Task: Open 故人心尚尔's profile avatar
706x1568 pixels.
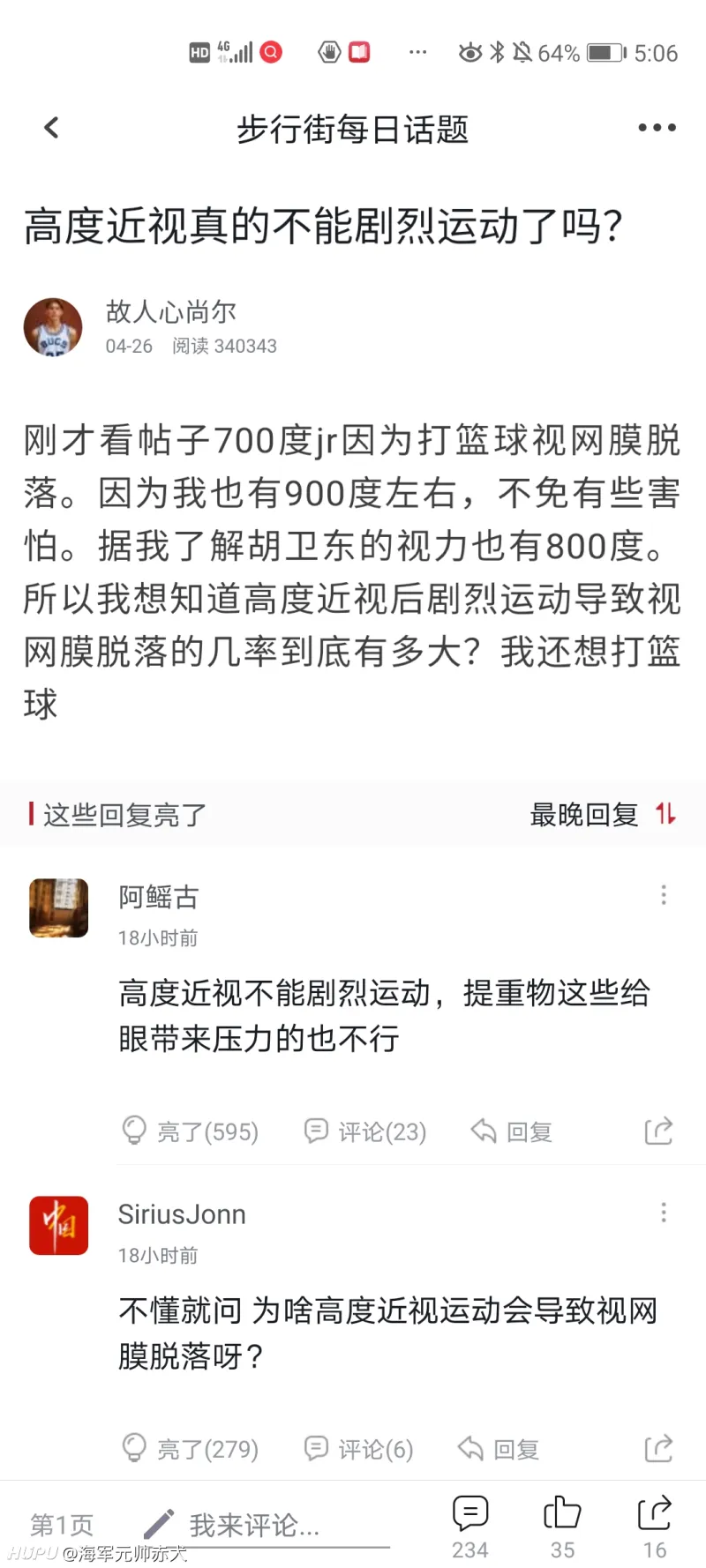Action: click(x=53, y=327)
